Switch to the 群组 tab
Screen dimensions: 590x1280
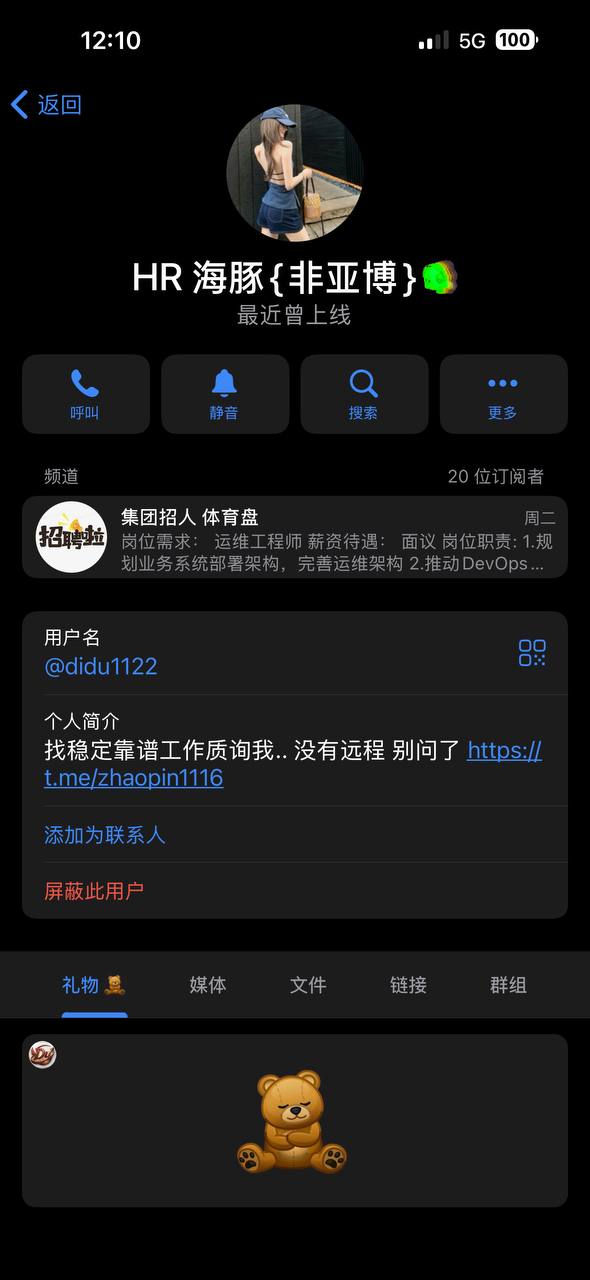point(508,985)
